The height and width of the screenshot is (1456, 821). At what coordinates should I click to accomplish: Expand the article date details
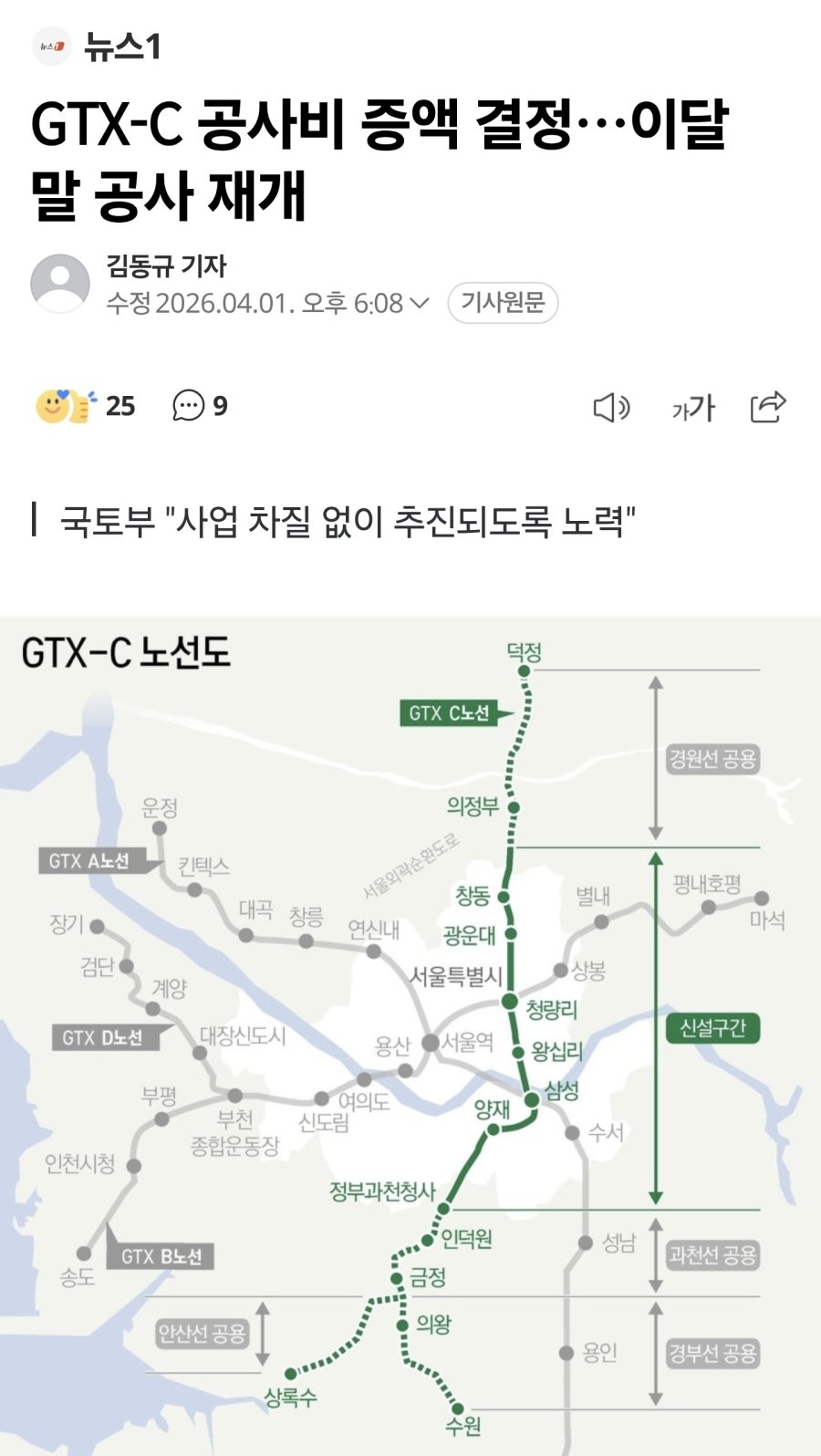(x=420, y=303)
